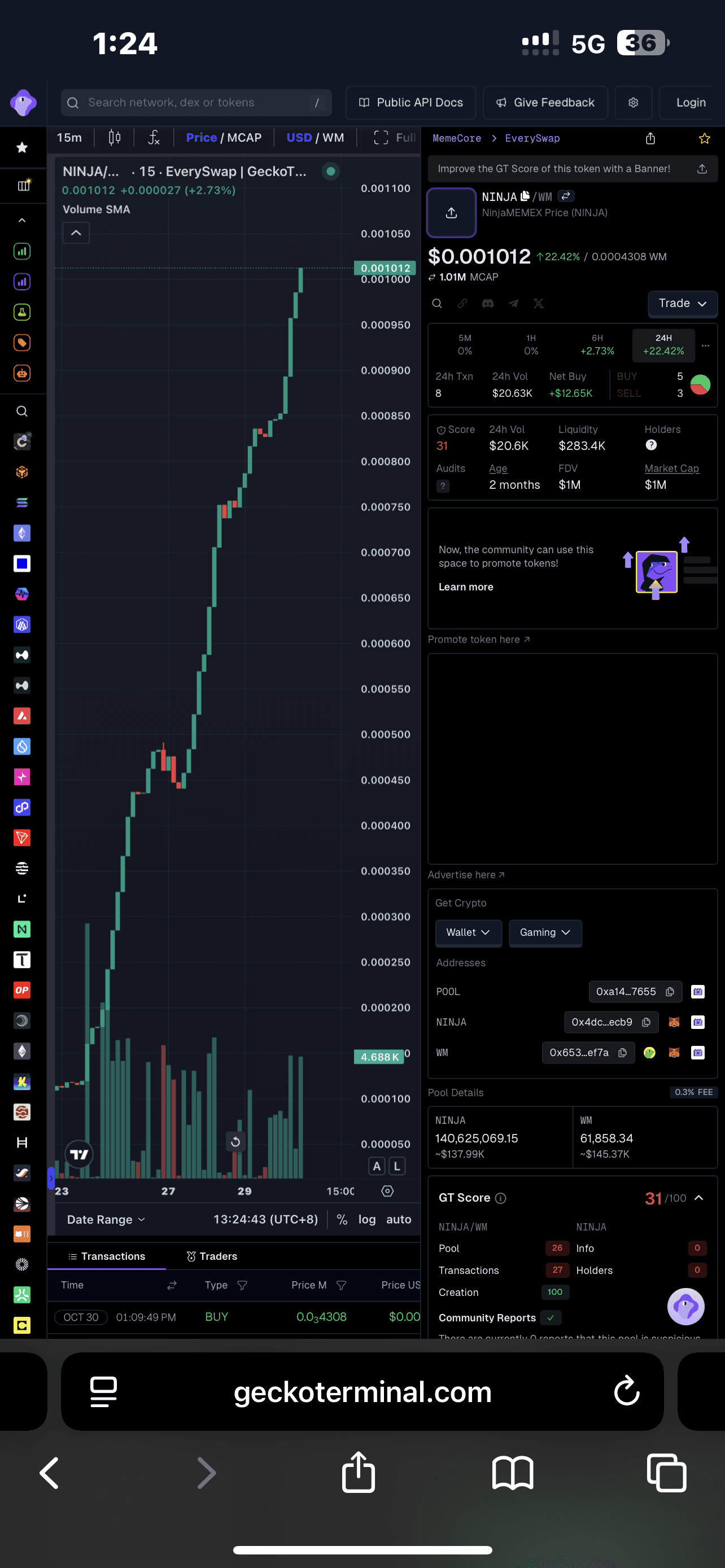Open Public API Docs
This screenshot has height=1568, width=725.
pos(410,102)
